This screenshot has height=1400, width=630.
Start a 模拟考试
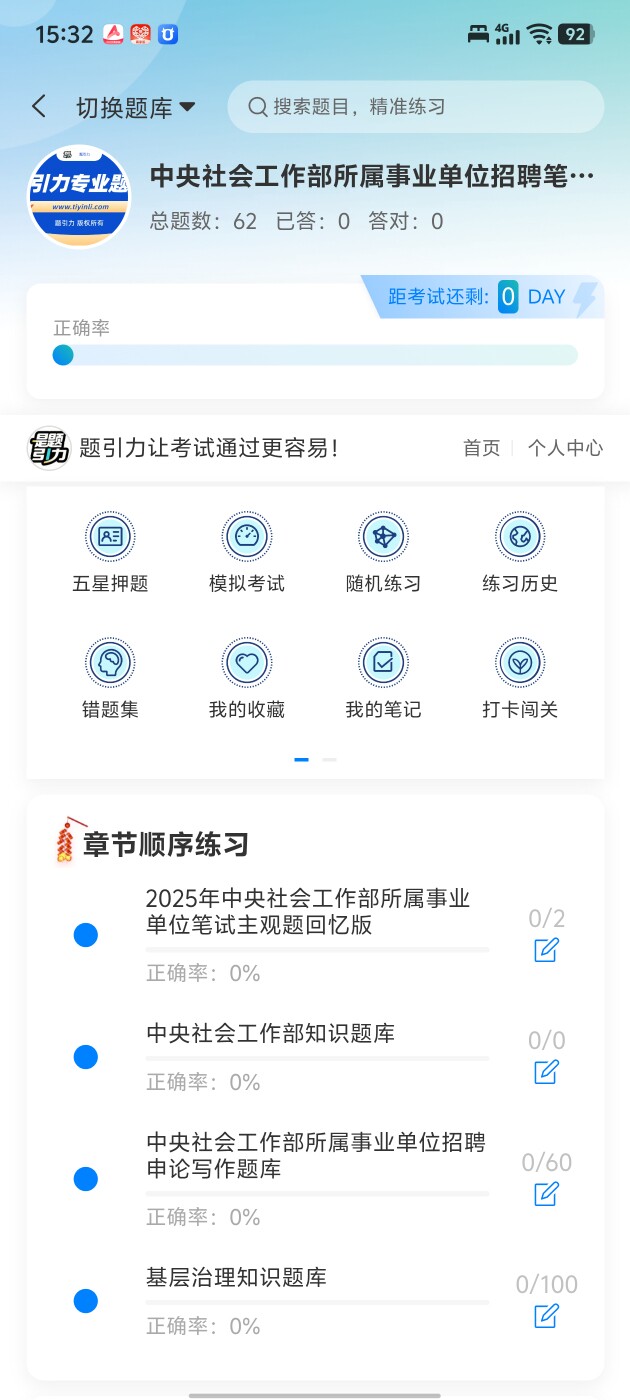[247, 553]
